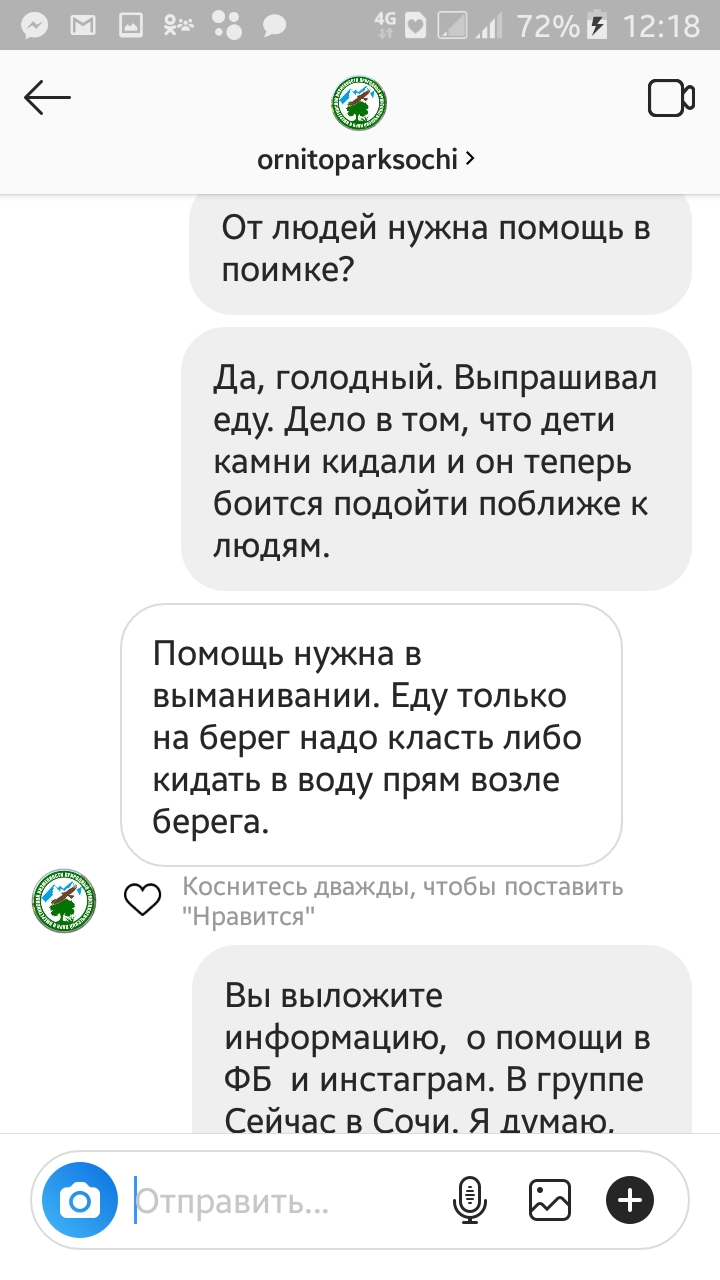The height and width of the screenshot is (1280, 720).
Task: Go back from the chat
Action: click(x=47, y=98)
